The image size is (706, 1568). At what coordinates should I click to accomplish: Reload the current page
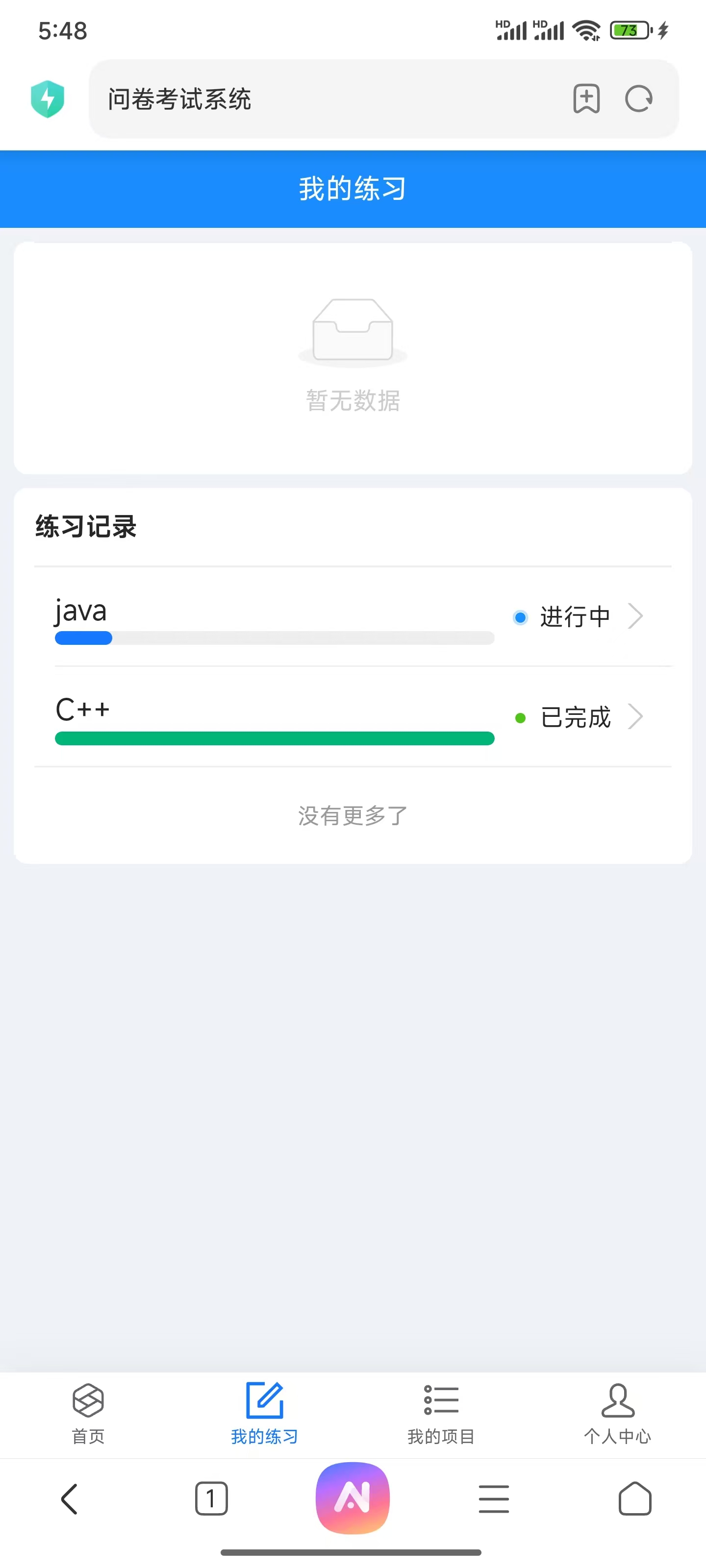pos(638,98)
